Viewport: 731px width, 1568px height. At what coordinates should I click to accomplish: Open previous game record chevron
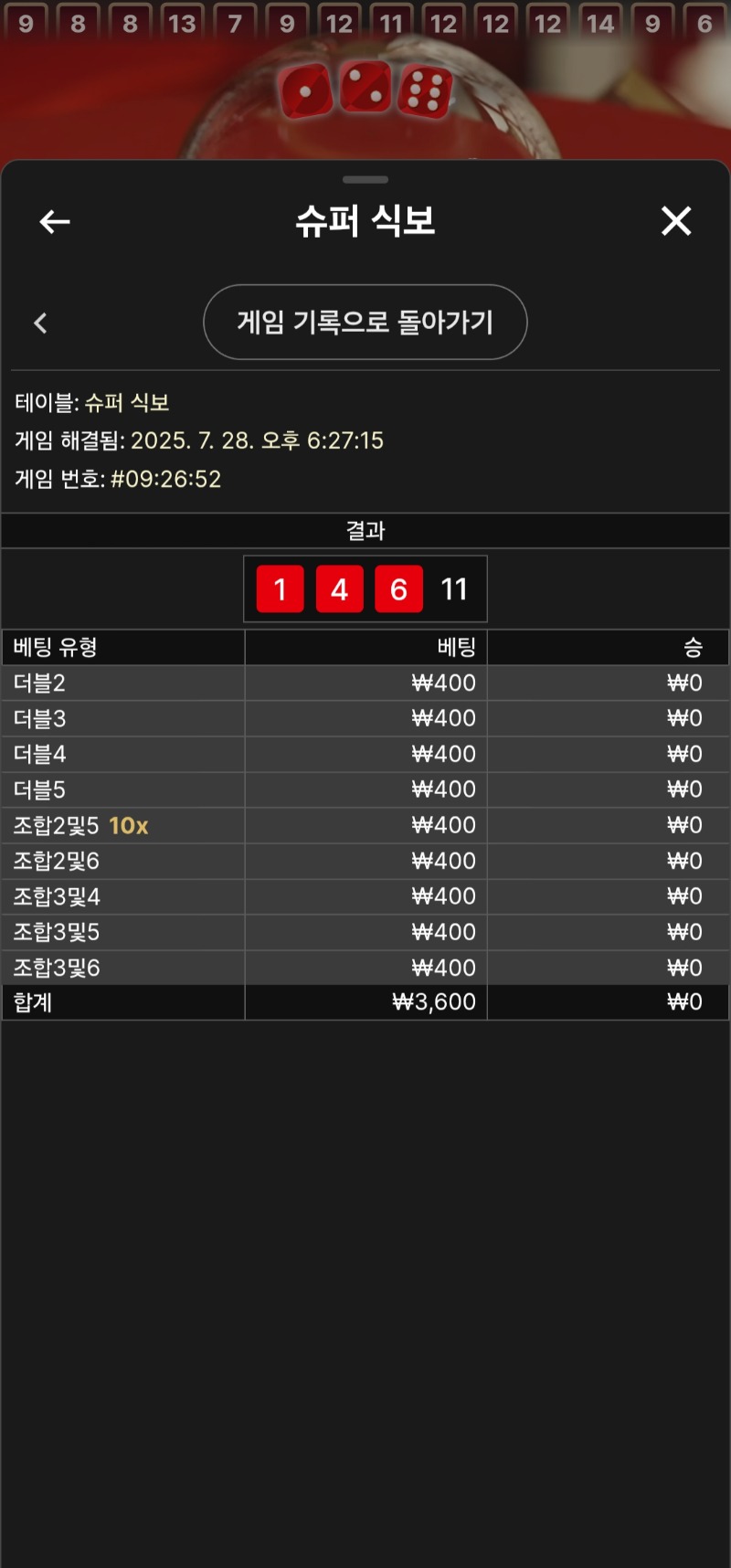(40, 323)
